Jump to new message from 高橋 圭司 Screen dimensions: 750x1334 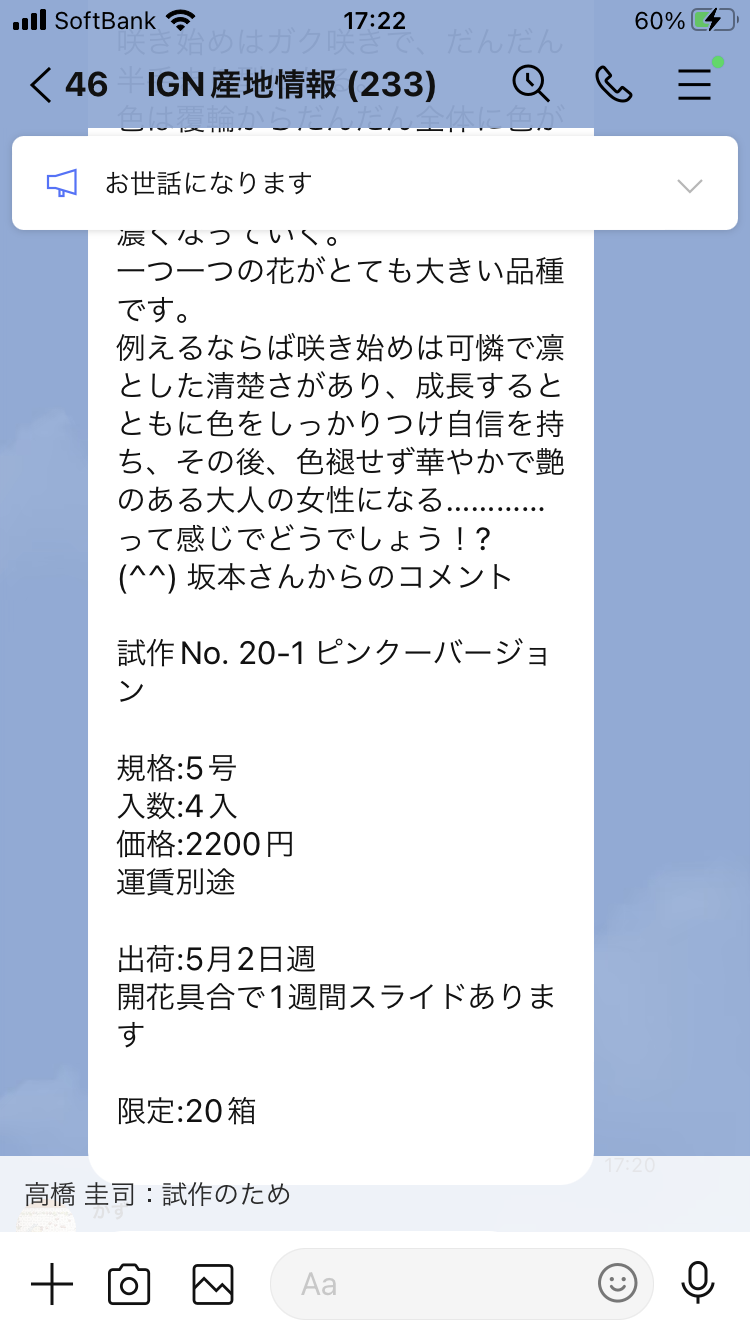[x=375, y=1193]
